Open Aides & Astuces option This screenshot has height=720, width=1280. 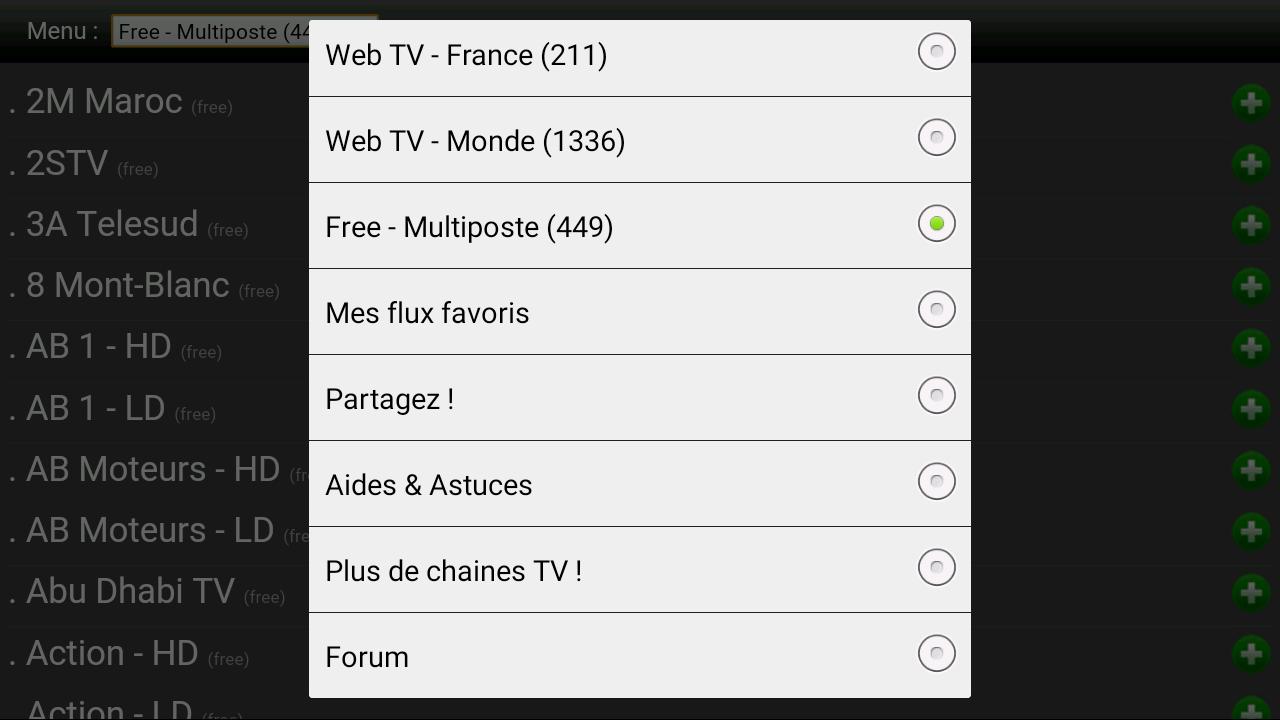(x=639, y=485)
